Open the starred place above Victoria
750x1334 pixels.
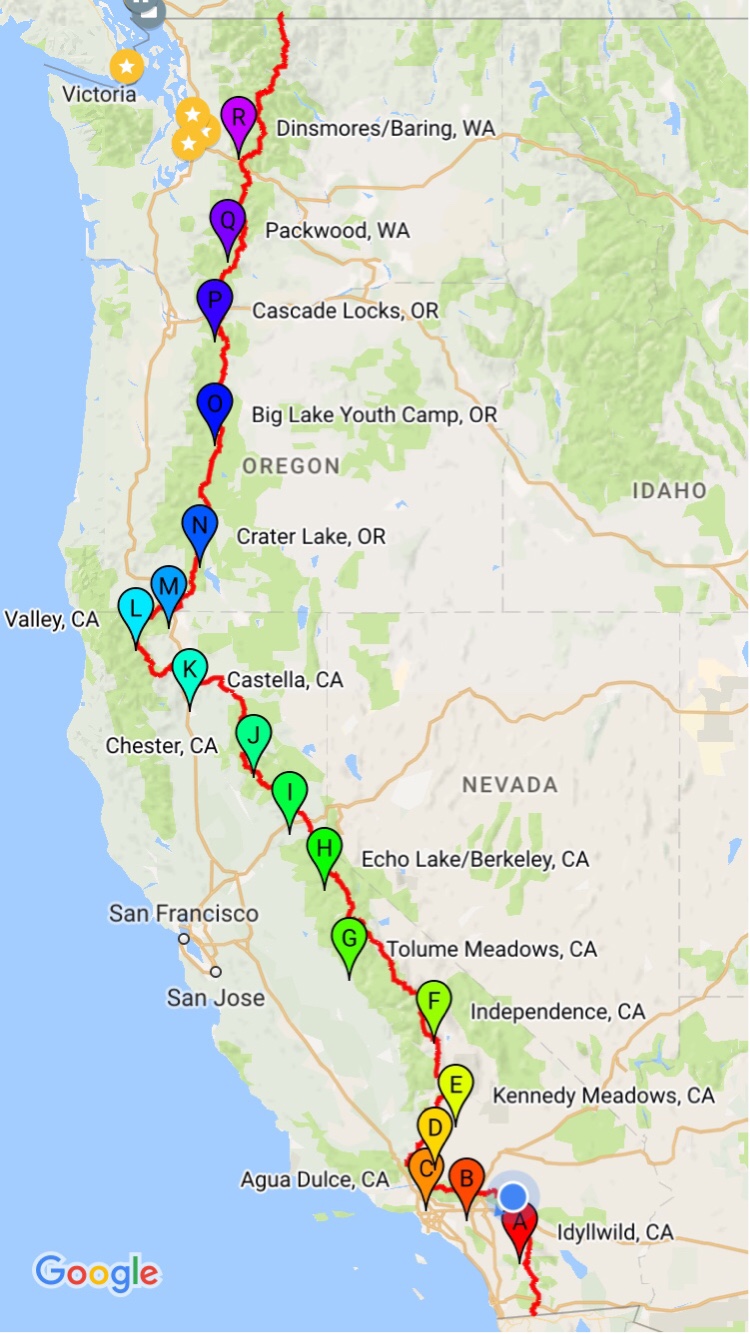(126, 66)
